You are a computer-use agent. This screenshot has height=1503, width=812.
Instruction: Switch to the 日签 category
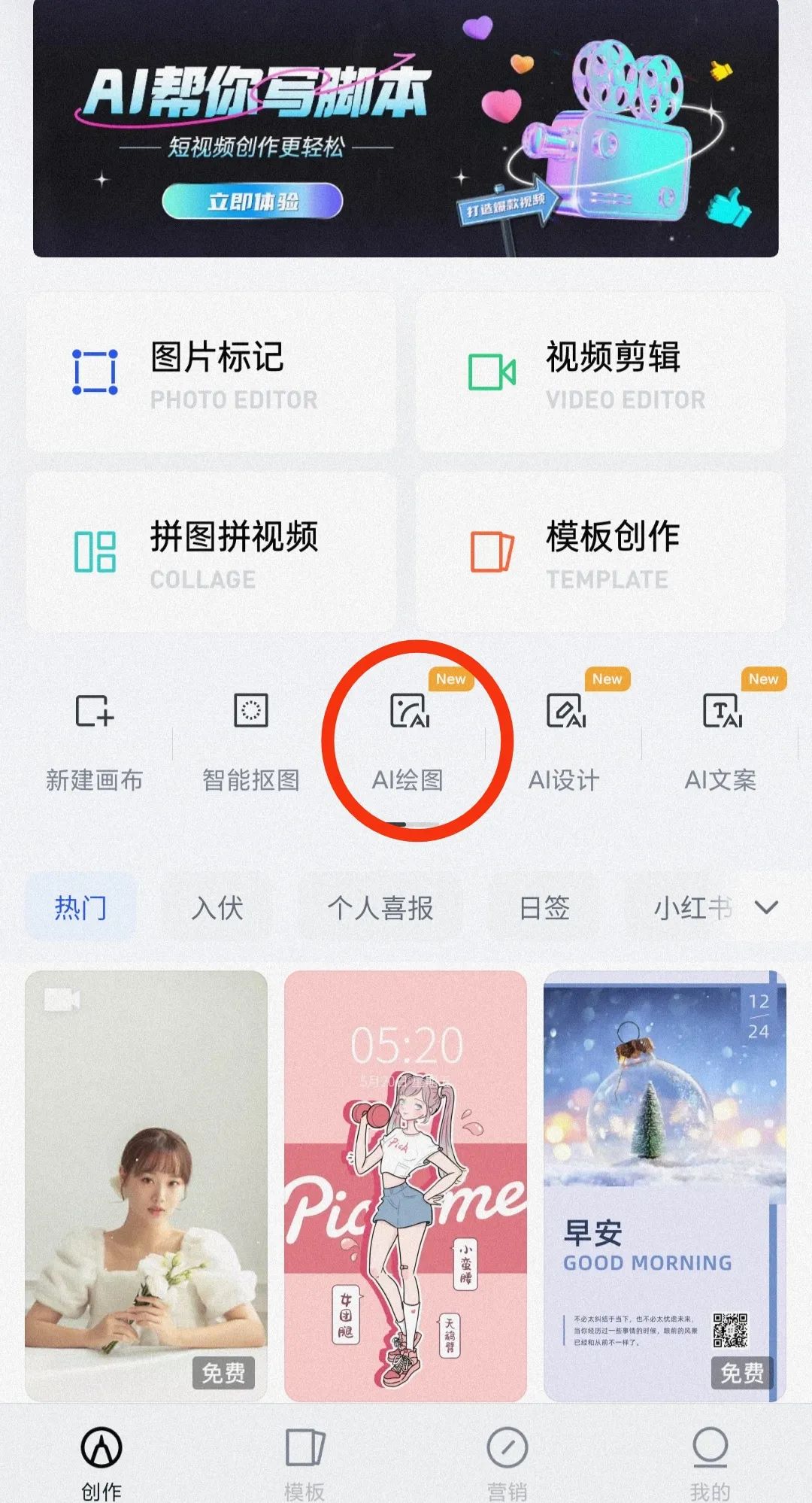[544, 907]
